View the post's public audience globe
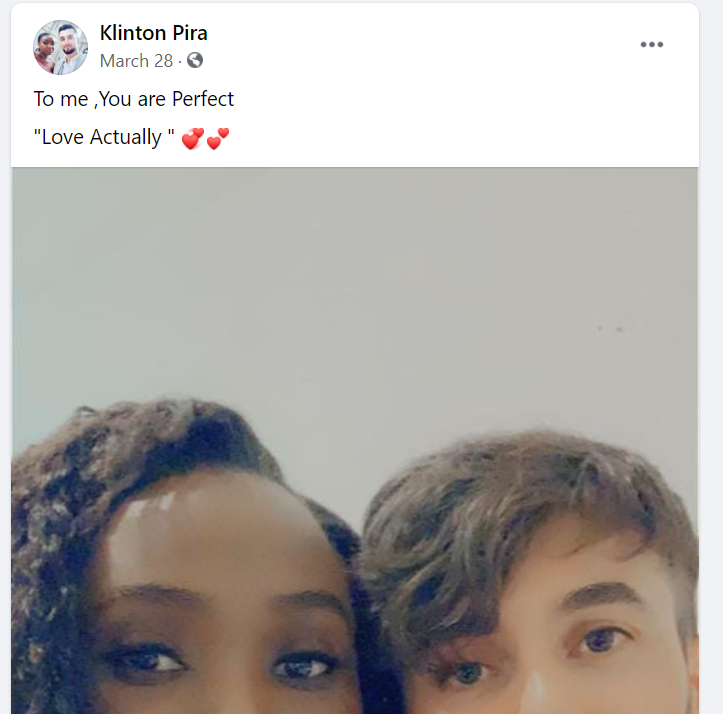This screenshot has height=714, width=723. pyautogui.click(x=195, y=61)
